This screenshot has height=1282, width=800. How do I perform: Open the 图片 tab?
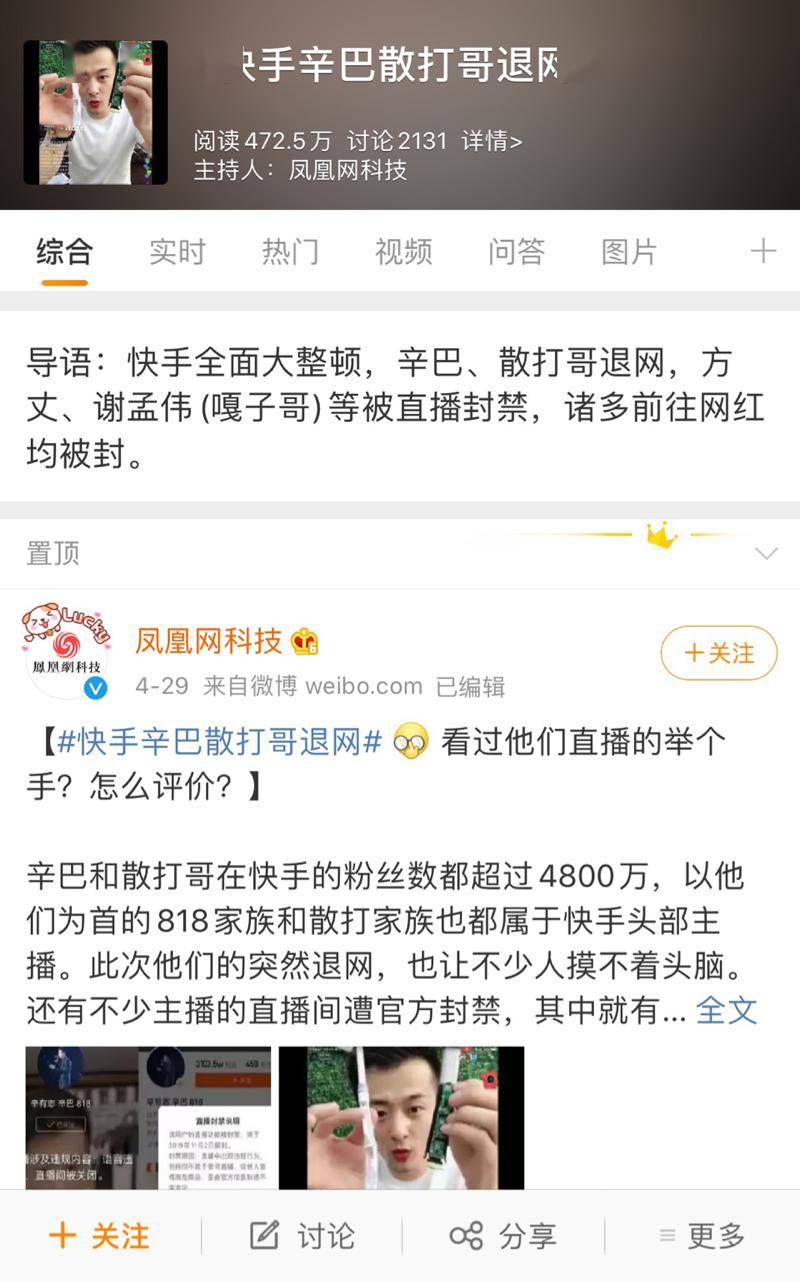click(629, 252)
